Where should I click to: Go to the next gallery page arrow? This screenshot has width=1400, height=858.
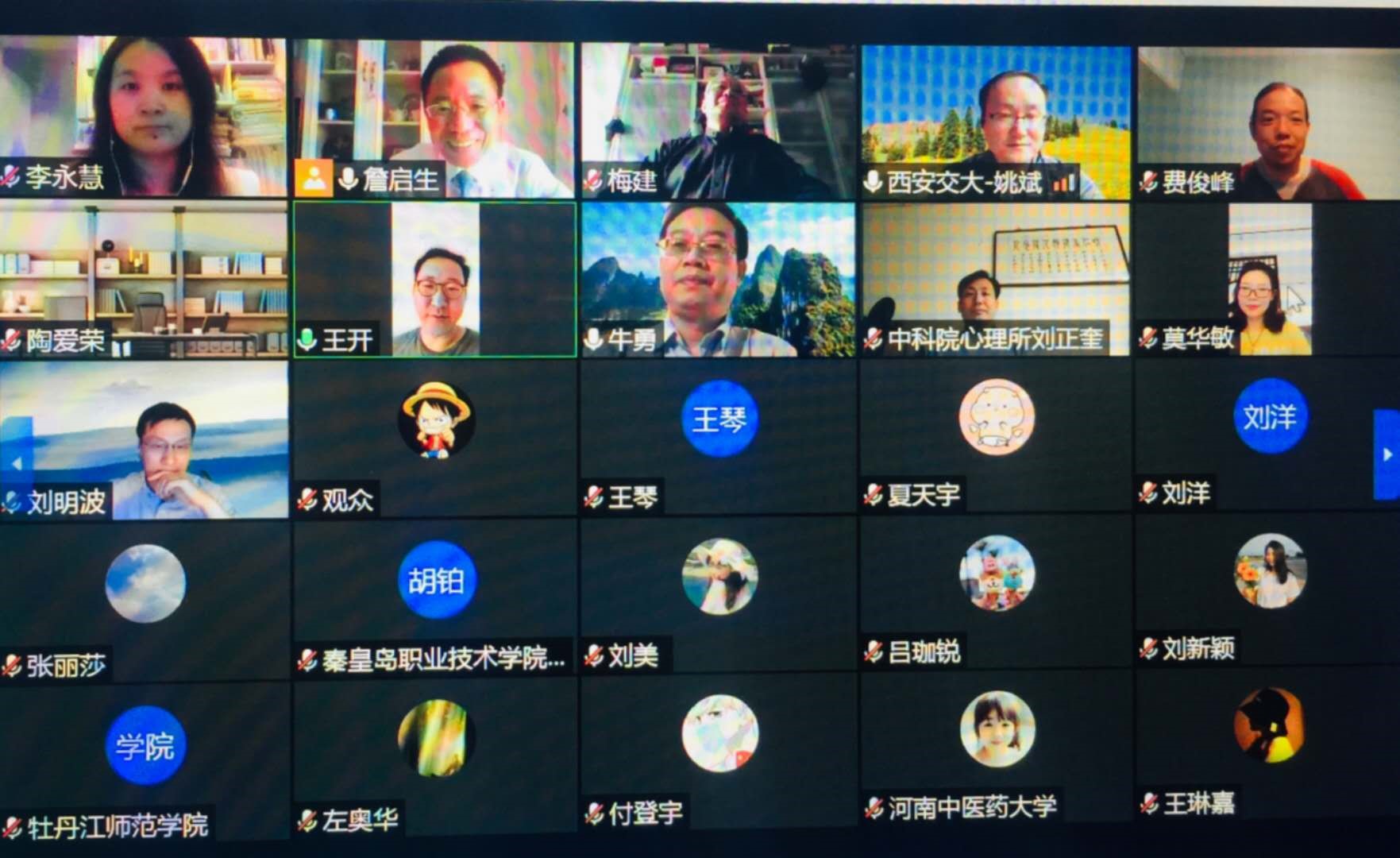pos(1387,454)
